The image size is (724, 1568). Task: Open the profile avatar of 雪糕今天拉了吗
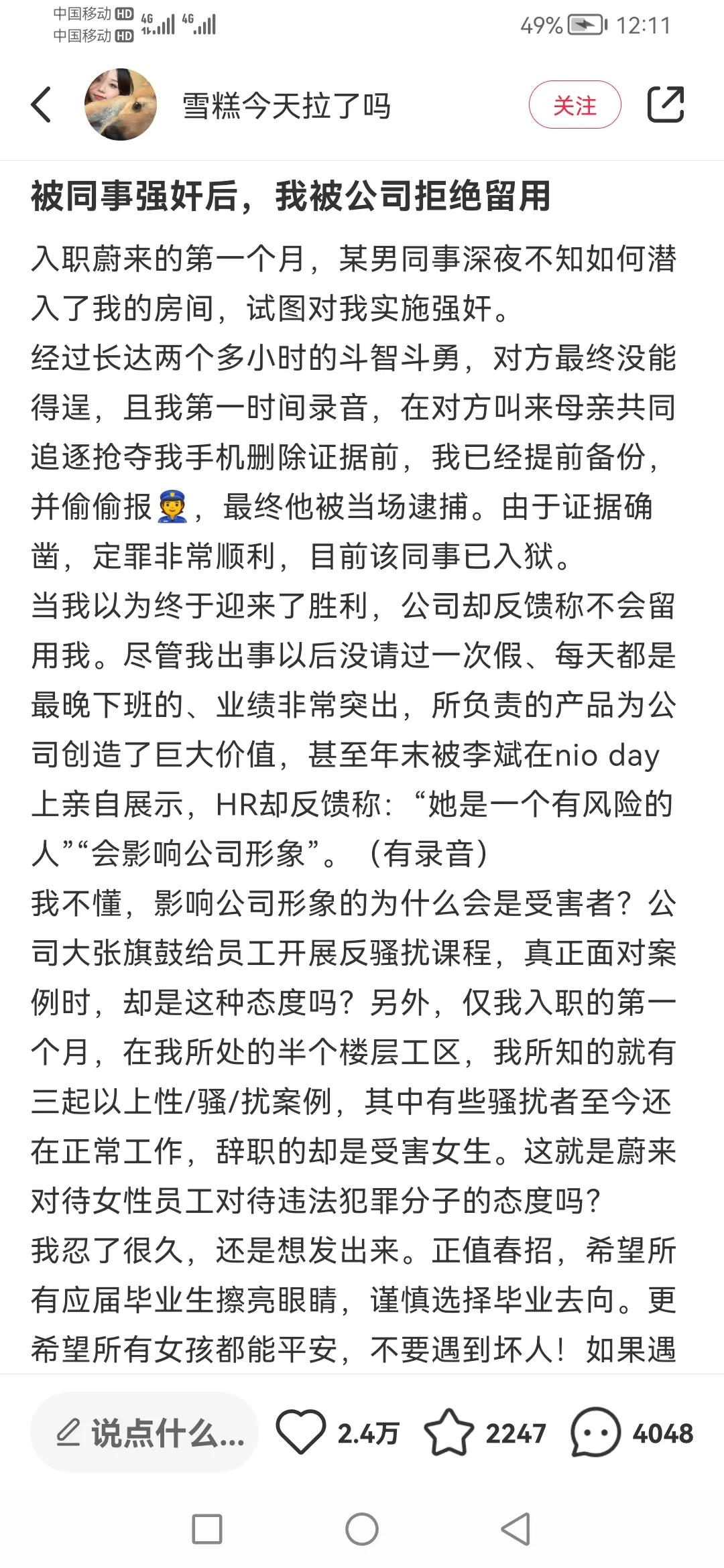tap(121, 105)
